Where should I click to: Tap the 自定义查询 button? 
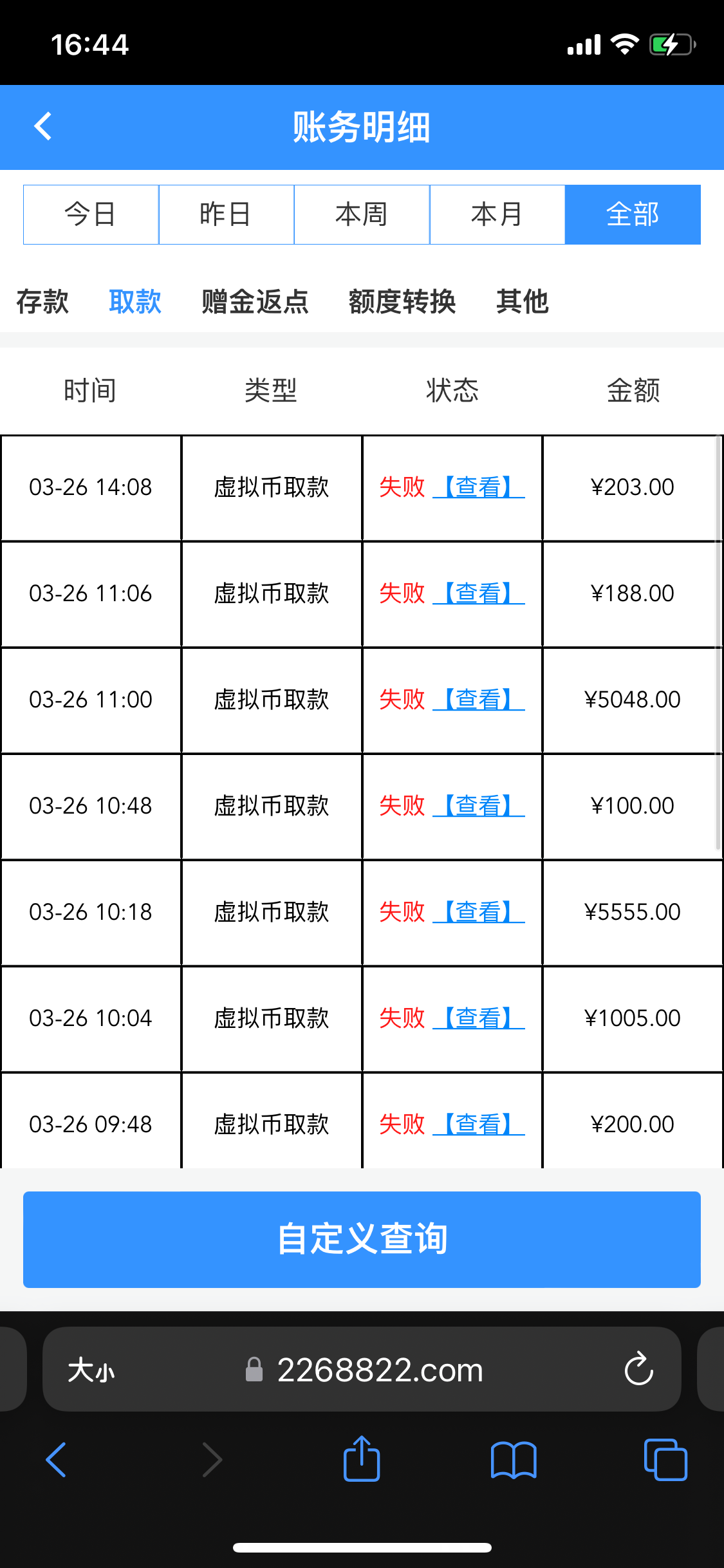coord(362,1239)
